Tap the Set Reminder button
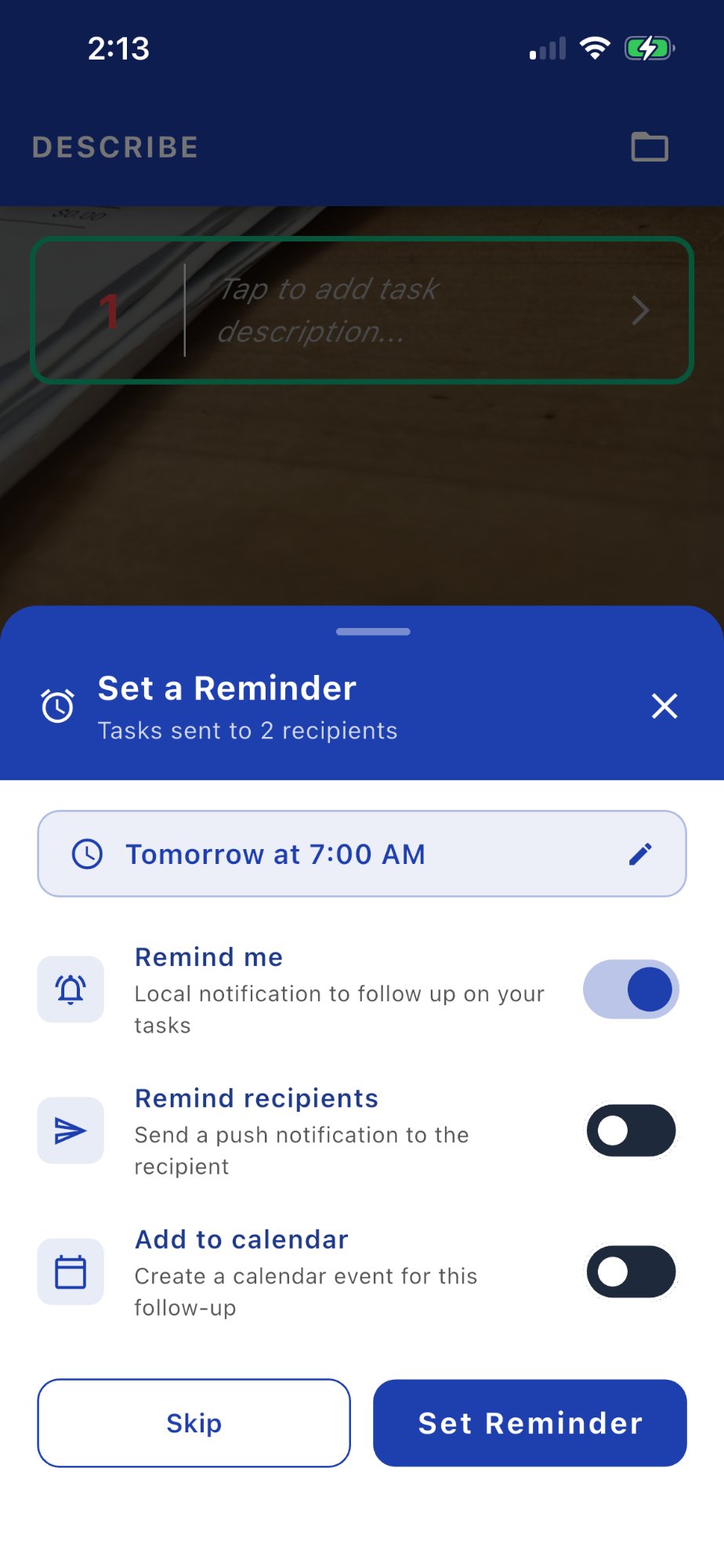Image resolution: width=724 pixels, height=1568 pixels. point(530,1422)
